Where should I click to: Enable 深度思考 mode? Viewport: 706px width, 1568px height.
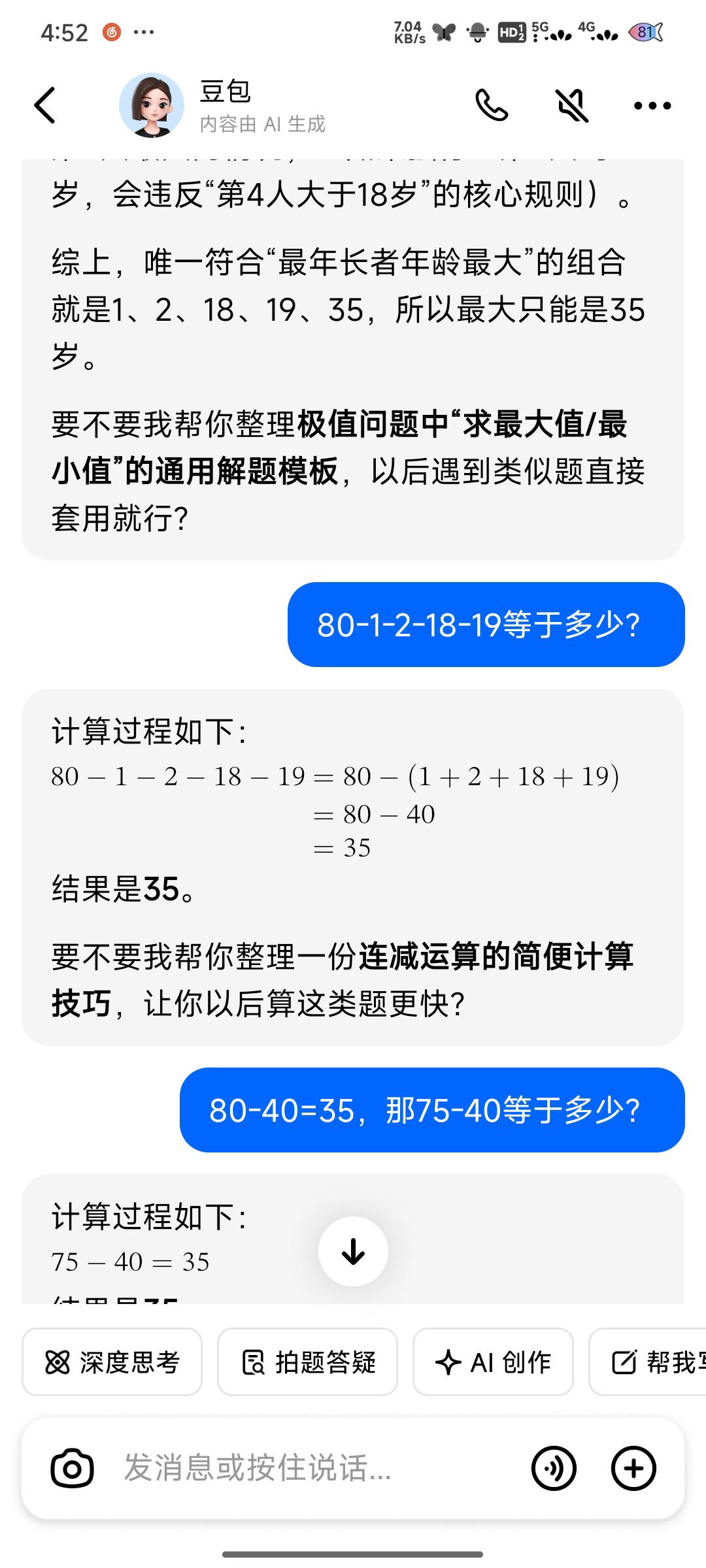tap(112, 1362)
